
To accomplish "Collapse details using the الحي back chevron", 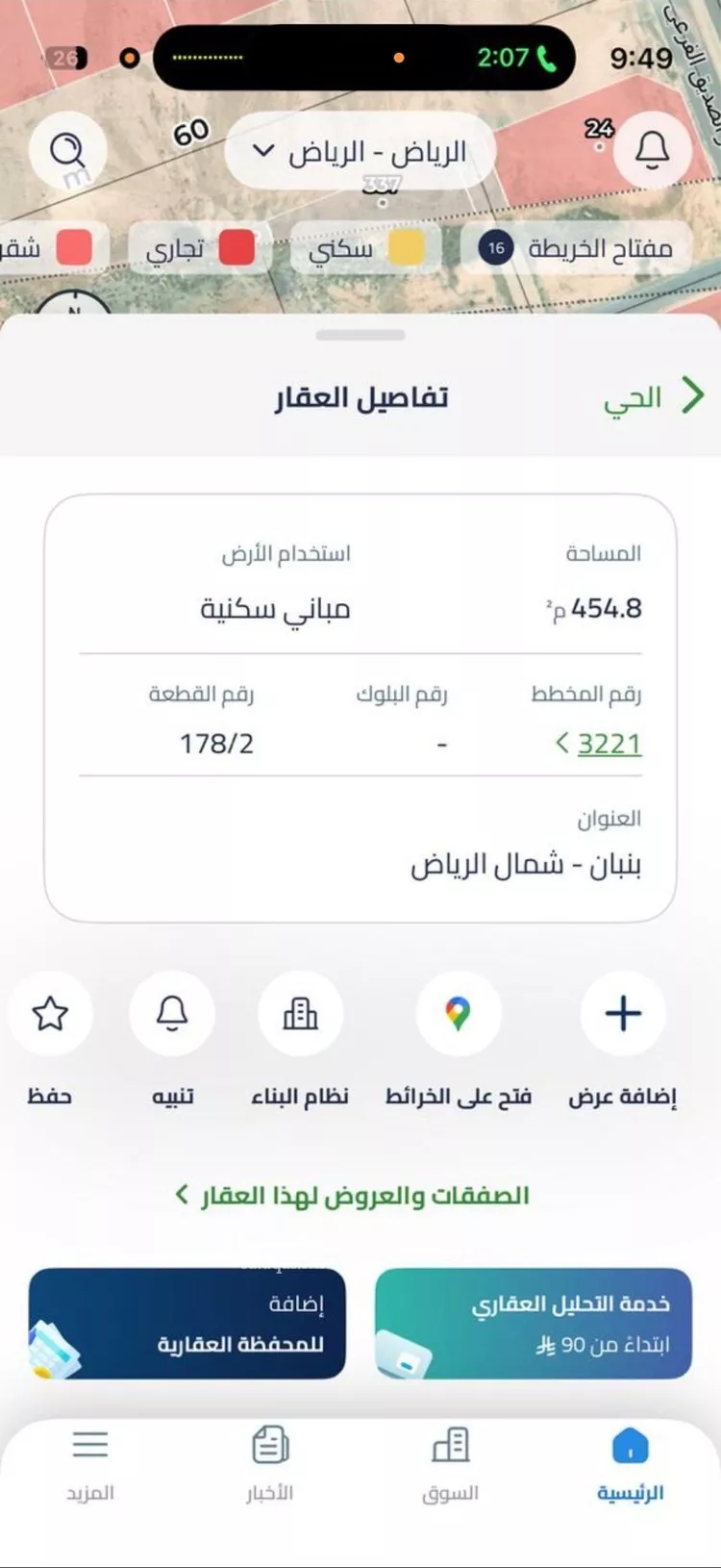I will pyautogui.click(x=690, y=395).
